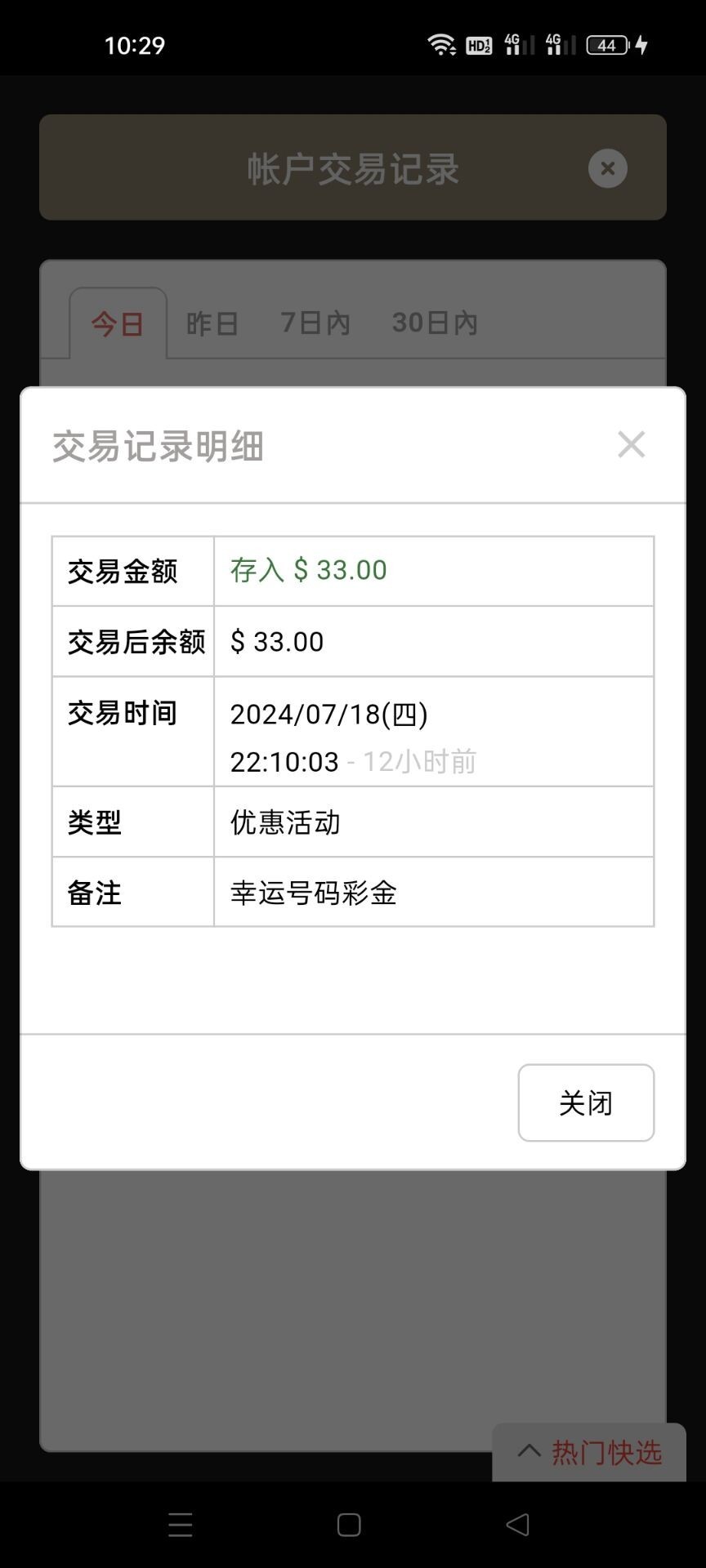
Task: Tap the 关闭 button
Action: (x=586, y=1102)
